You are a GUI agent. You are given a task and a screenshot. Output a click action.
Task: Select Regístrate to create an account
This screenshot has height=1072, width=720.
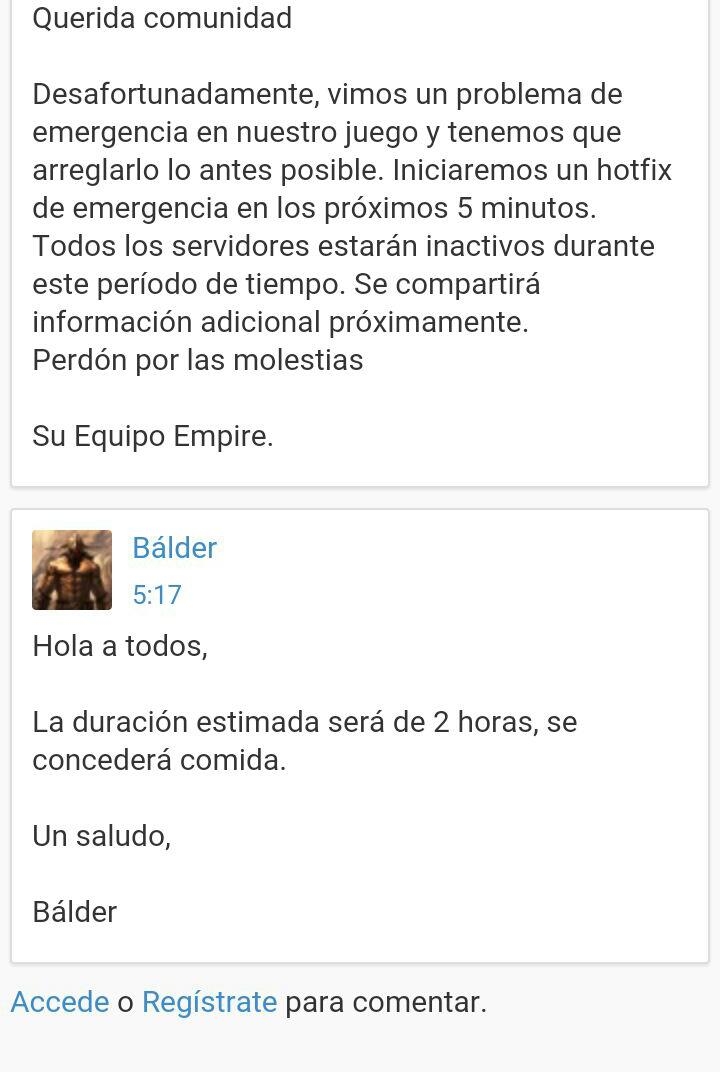(209, 1001)
